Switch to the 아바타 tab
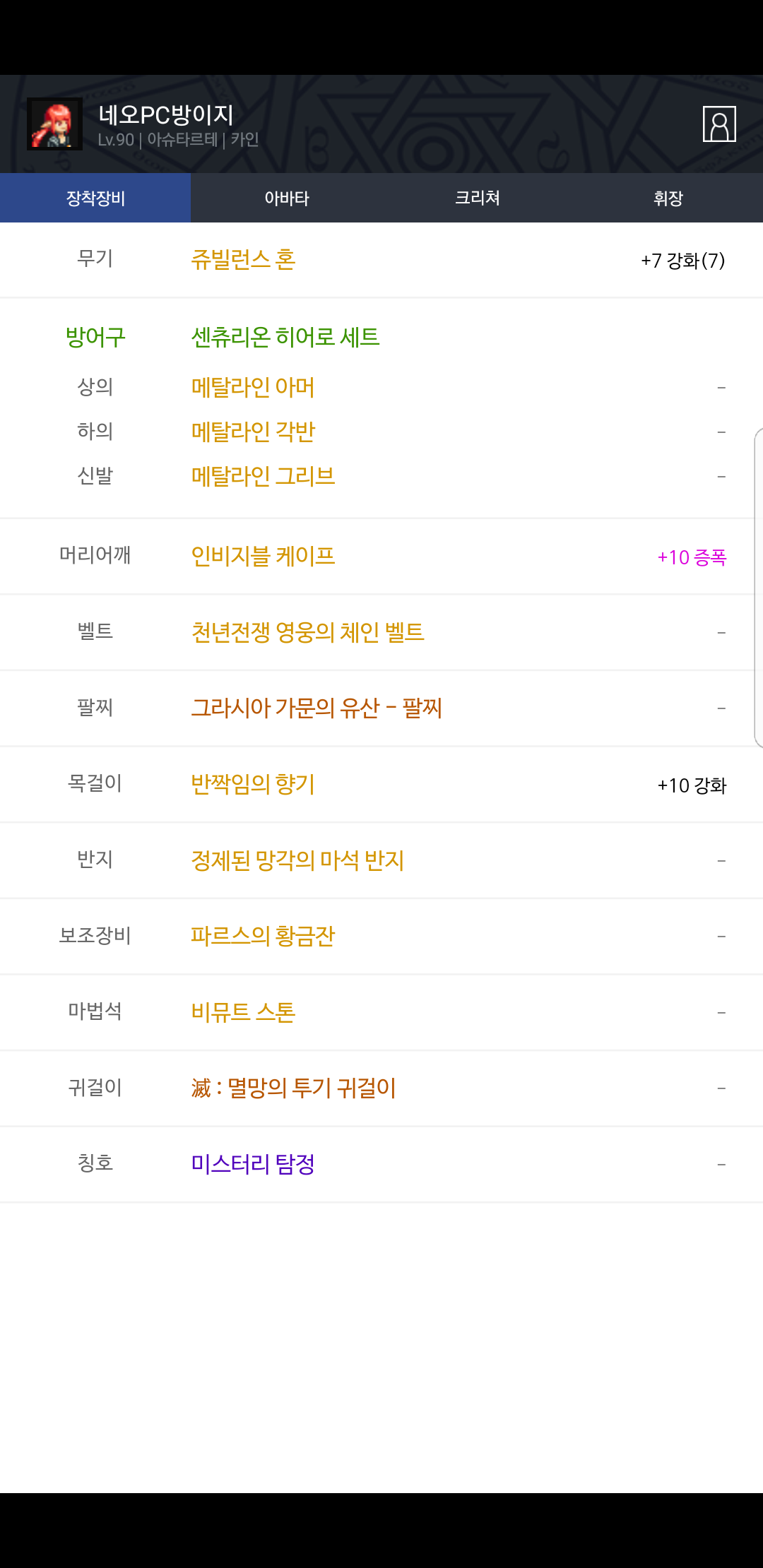The height and width of the screenshot is (1568, 763). [286, 198]
